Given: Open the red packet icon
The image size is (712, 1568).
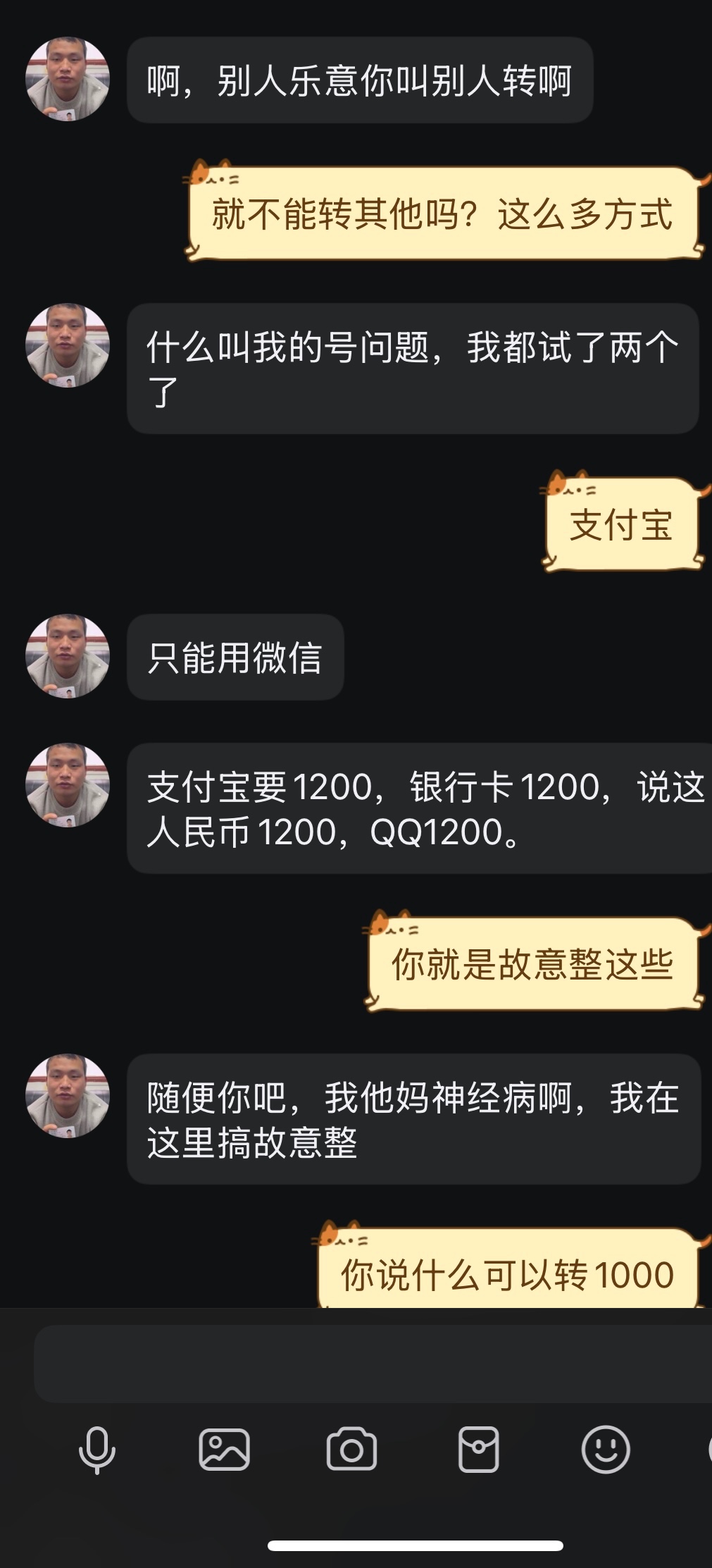Looking at the screenshot, I should (x=479, y=1450).
